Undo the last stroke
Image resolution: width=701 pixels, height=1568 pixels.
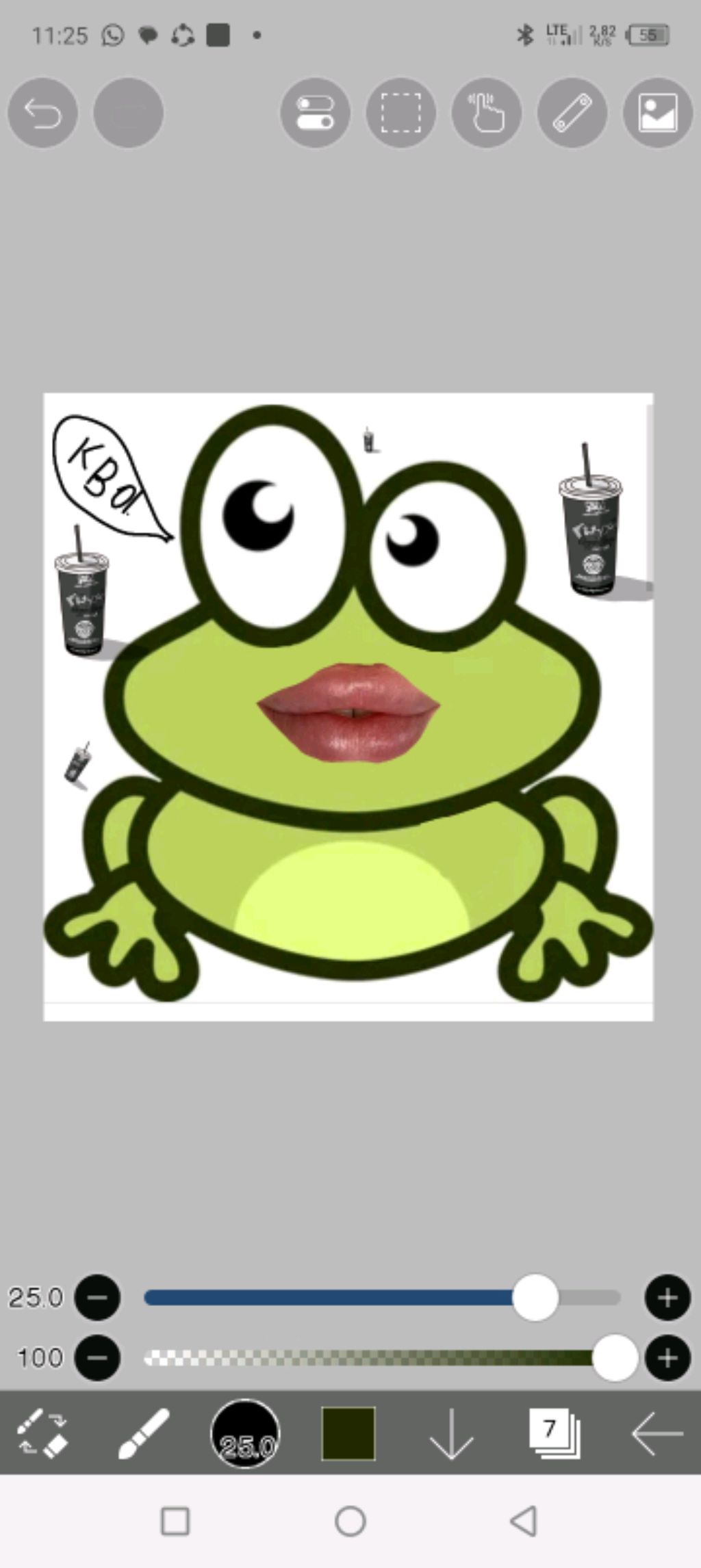click(42, 113)
